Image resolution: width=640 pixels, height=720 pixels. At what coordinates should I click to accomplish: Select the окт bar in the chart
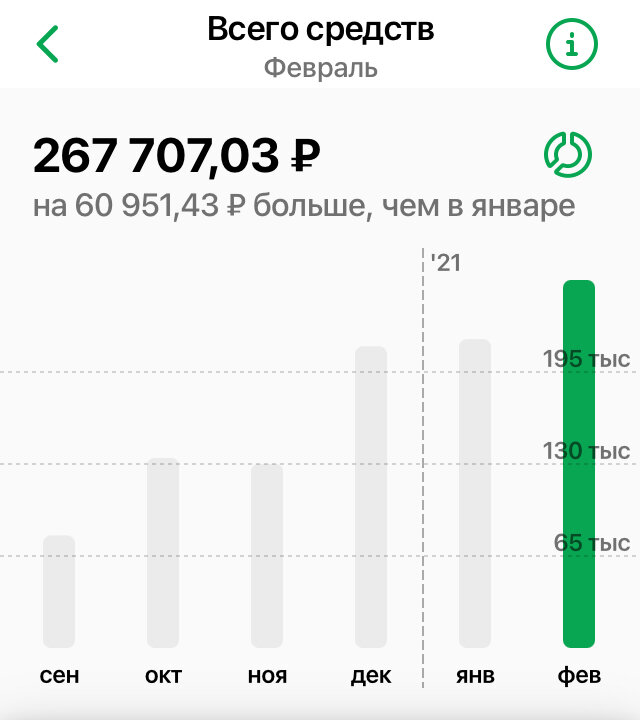tap(163, 552)
